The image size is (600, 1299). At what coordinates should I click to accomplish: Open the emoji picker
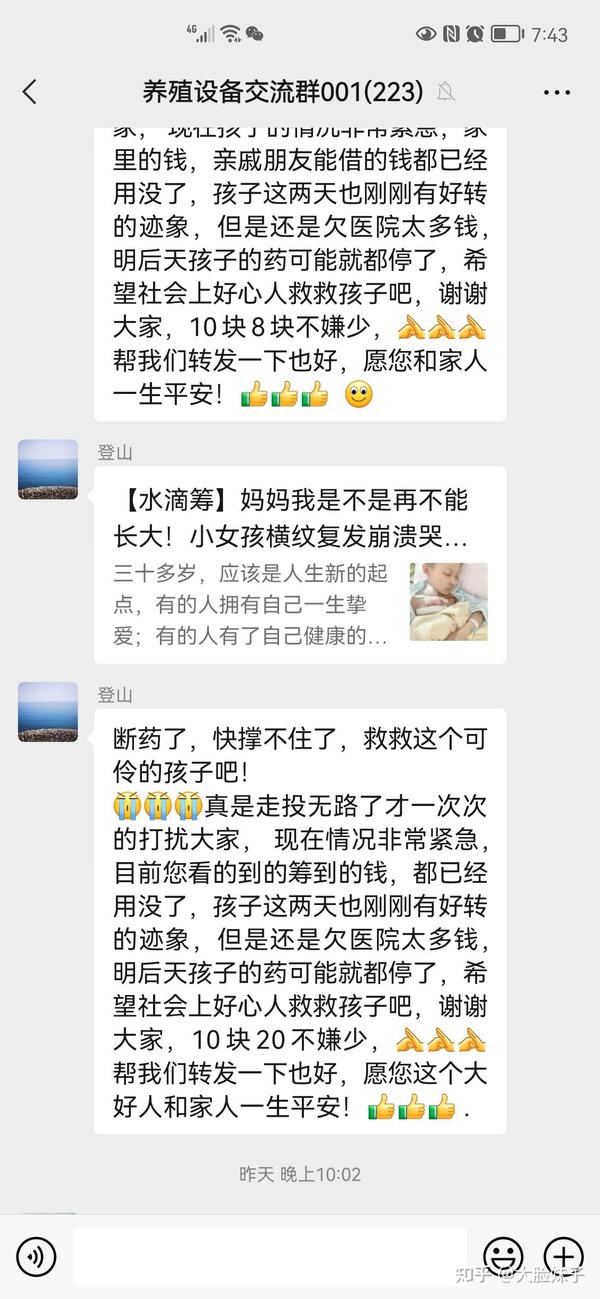click(503, 1256)
